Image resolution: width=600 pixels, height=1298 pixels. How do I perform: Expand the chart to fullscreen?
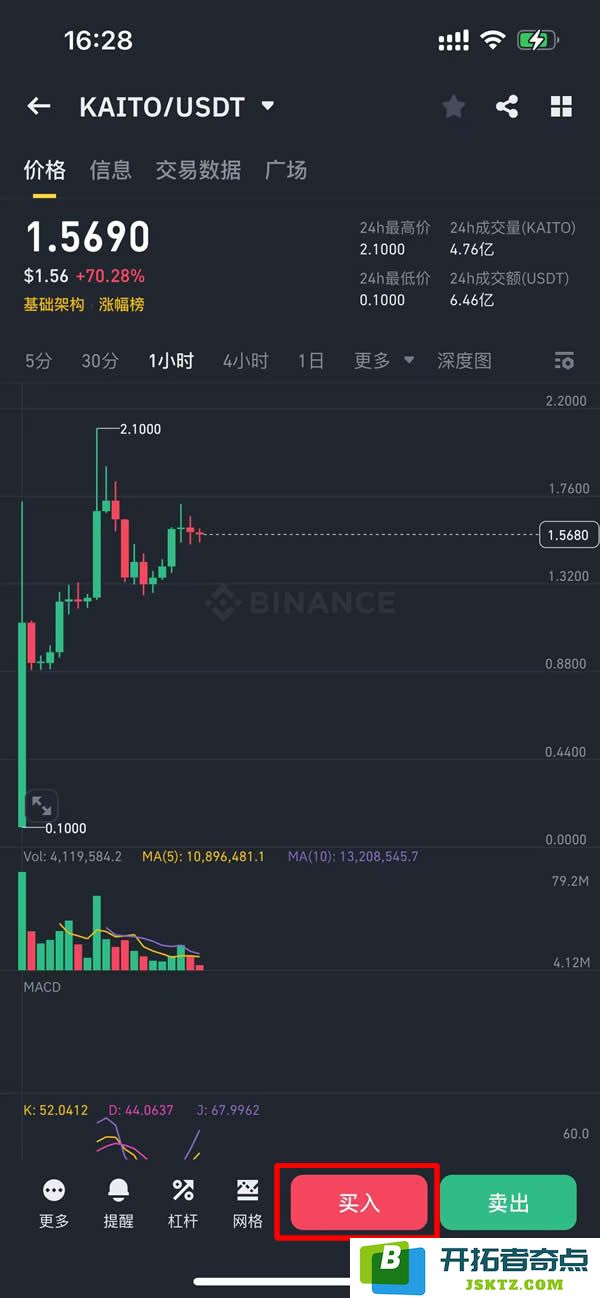coord(41,805)
